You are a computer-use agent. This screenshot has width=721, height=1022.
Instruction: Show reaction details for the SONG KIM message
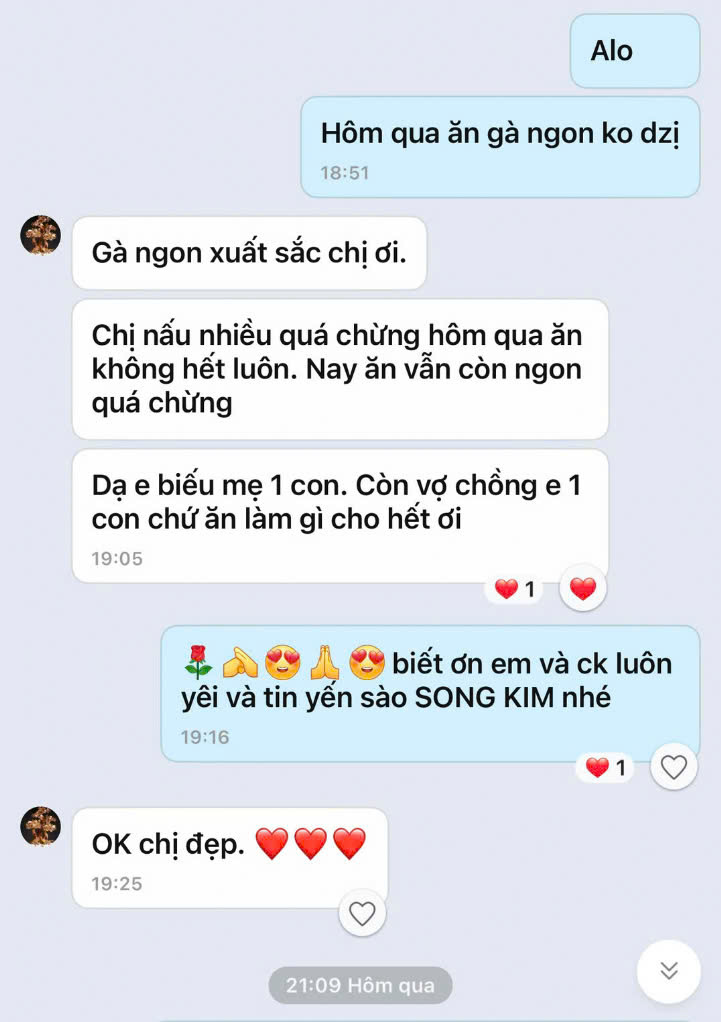[x=606, y=768]
